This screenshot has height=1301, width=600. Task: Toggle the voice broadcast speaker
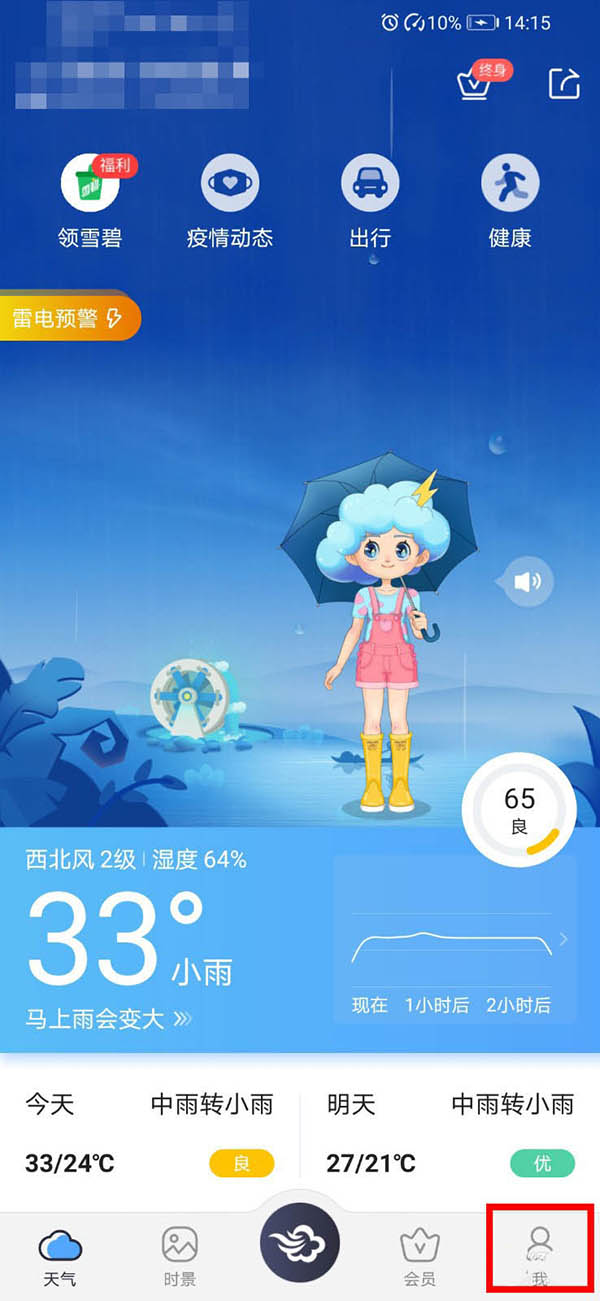[x=527, y=581]
